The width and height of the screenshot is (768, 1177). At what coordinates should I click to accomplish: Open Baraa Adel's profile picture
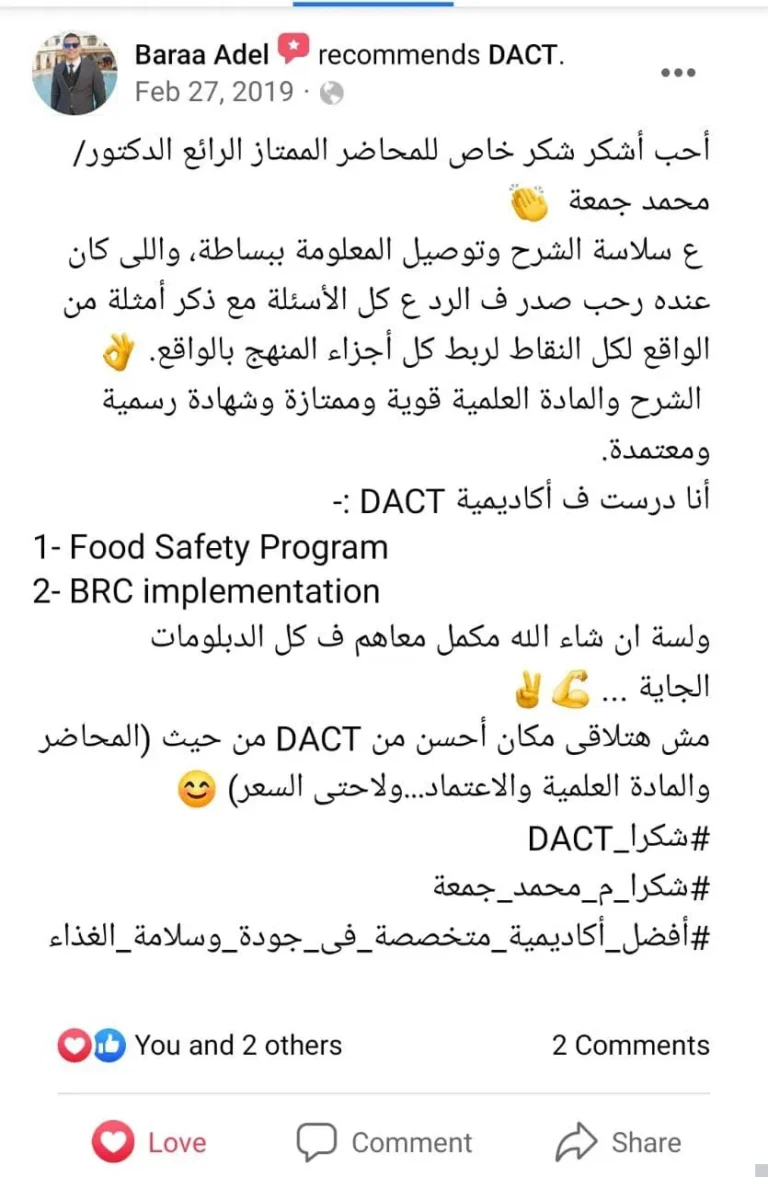[69, 72]
